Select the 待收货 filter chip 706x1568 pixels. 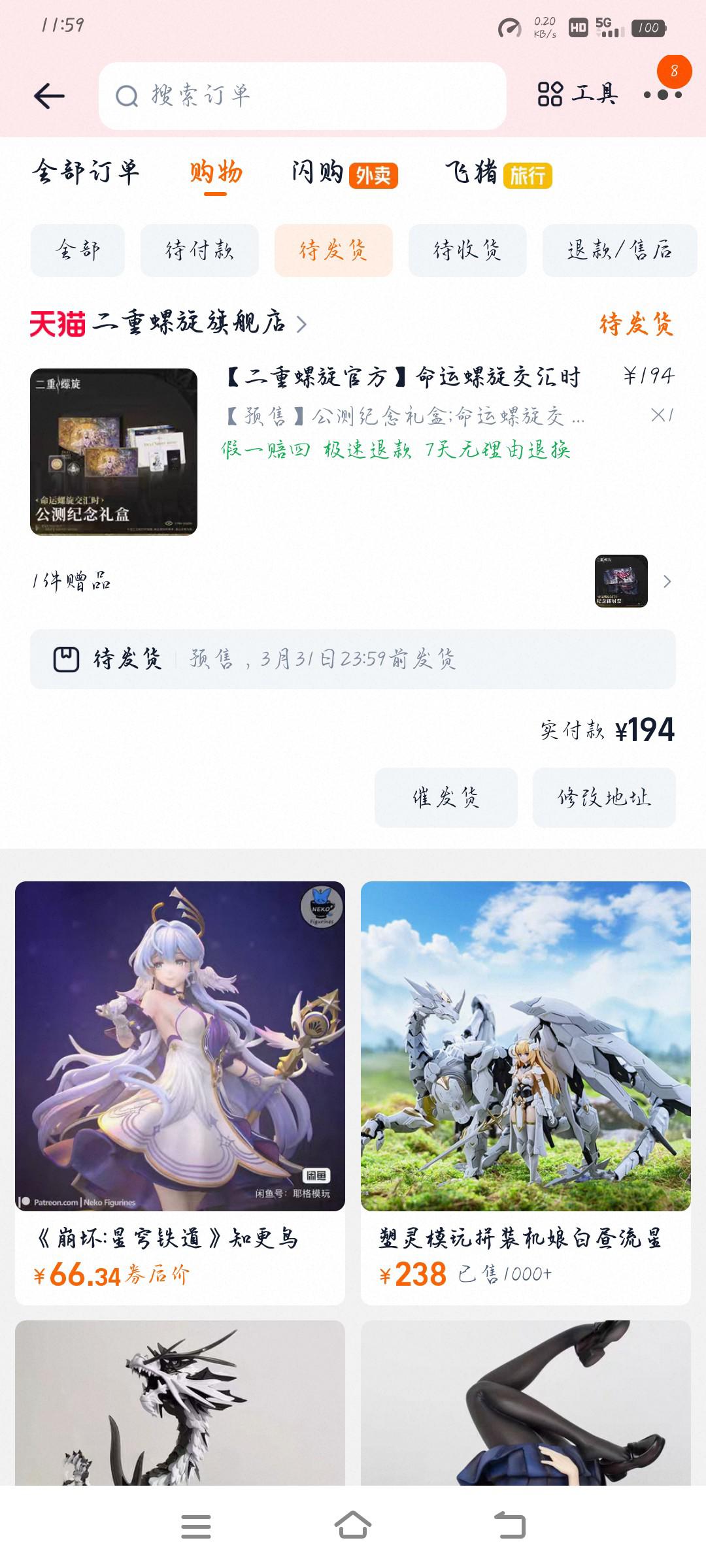pyautogui.click(x=467, y=250)
